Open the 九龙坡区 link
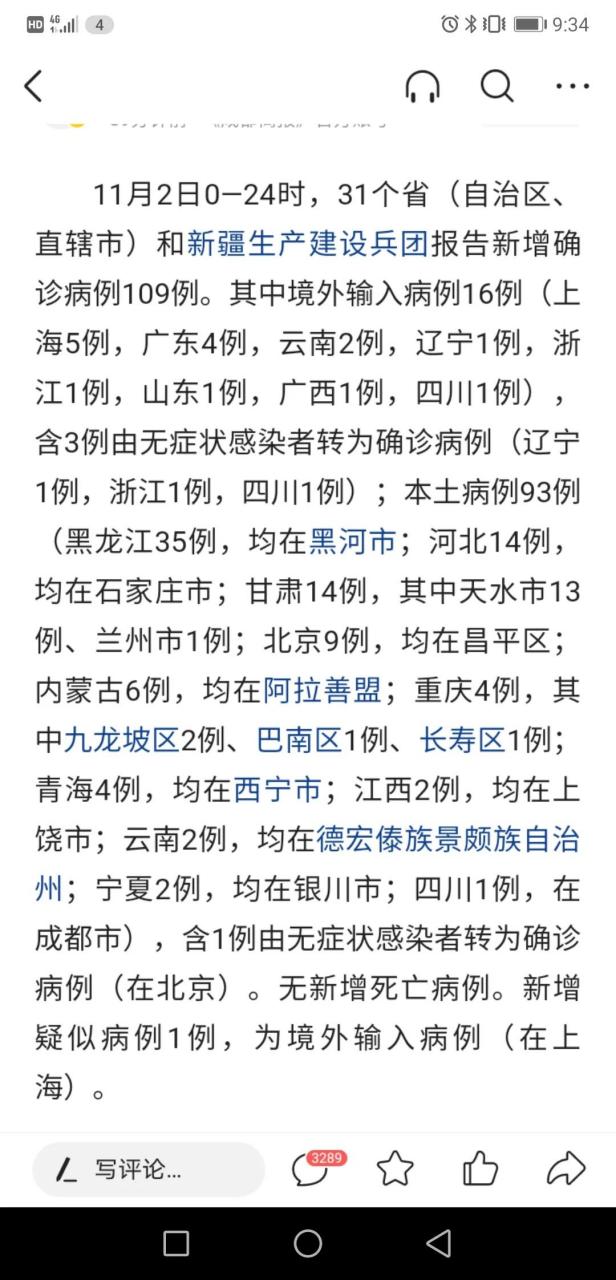 (122, 740)
